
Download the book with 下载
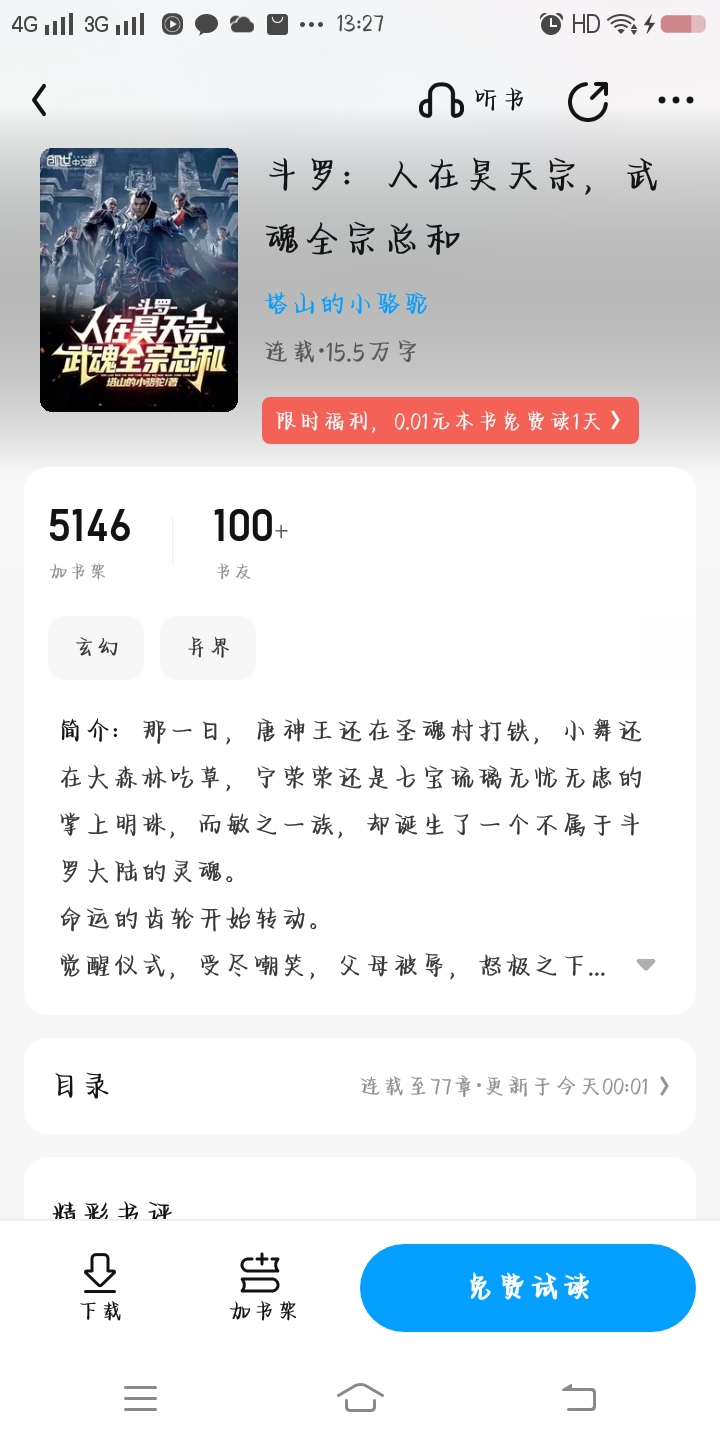100,1287
